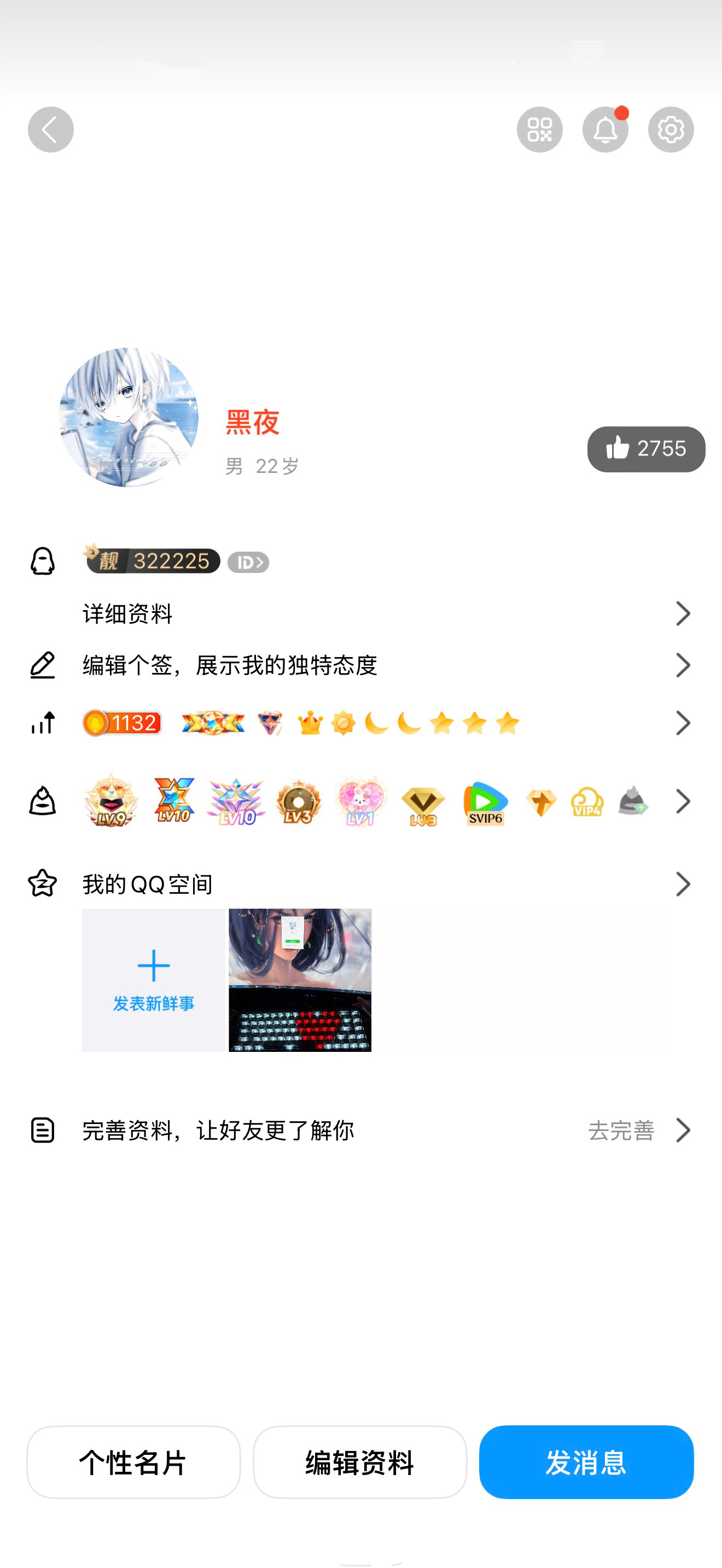Open the QR code icon
The image size is (722, 1568).
(539, 130)
